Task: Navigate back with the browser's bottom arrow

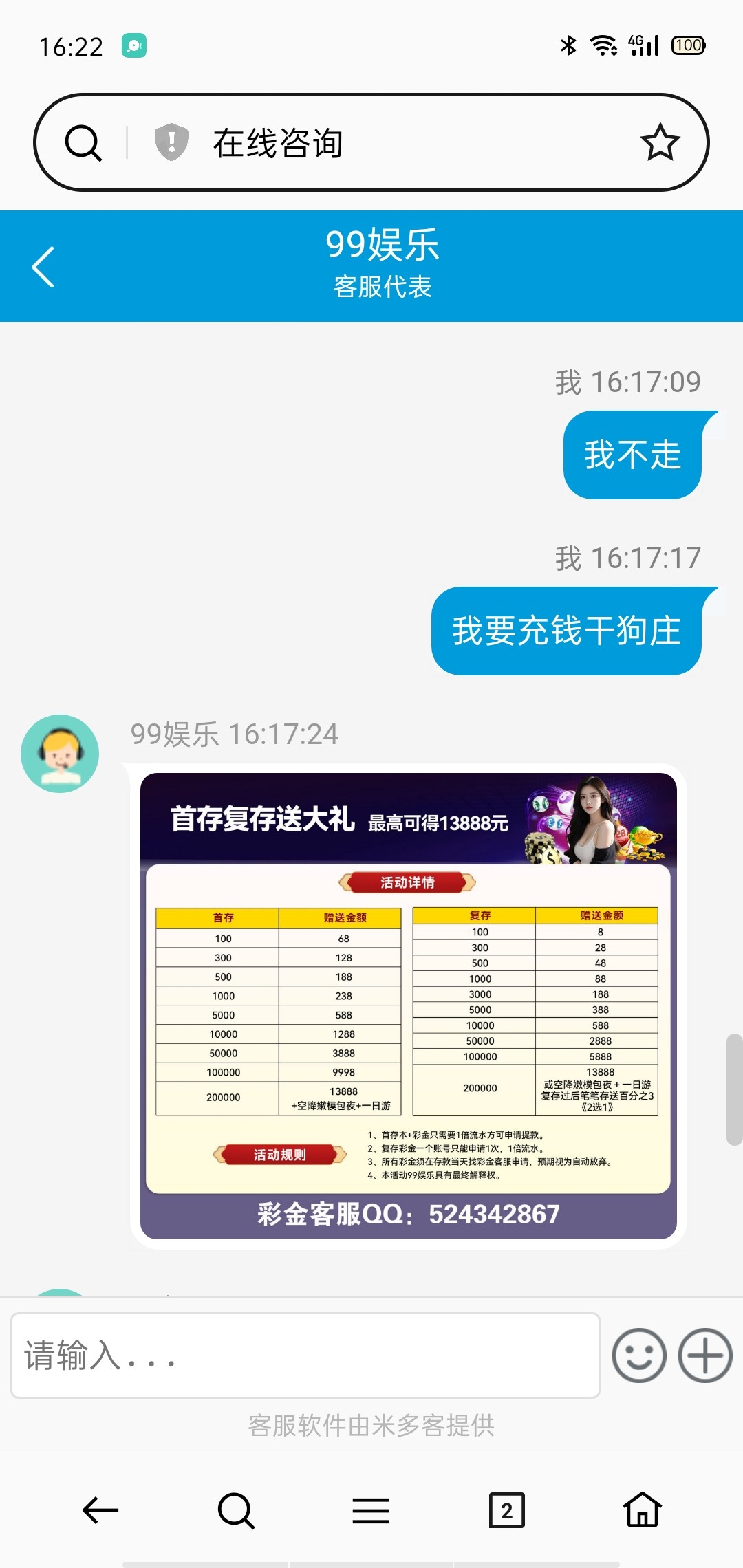Action: (100, 1510)
